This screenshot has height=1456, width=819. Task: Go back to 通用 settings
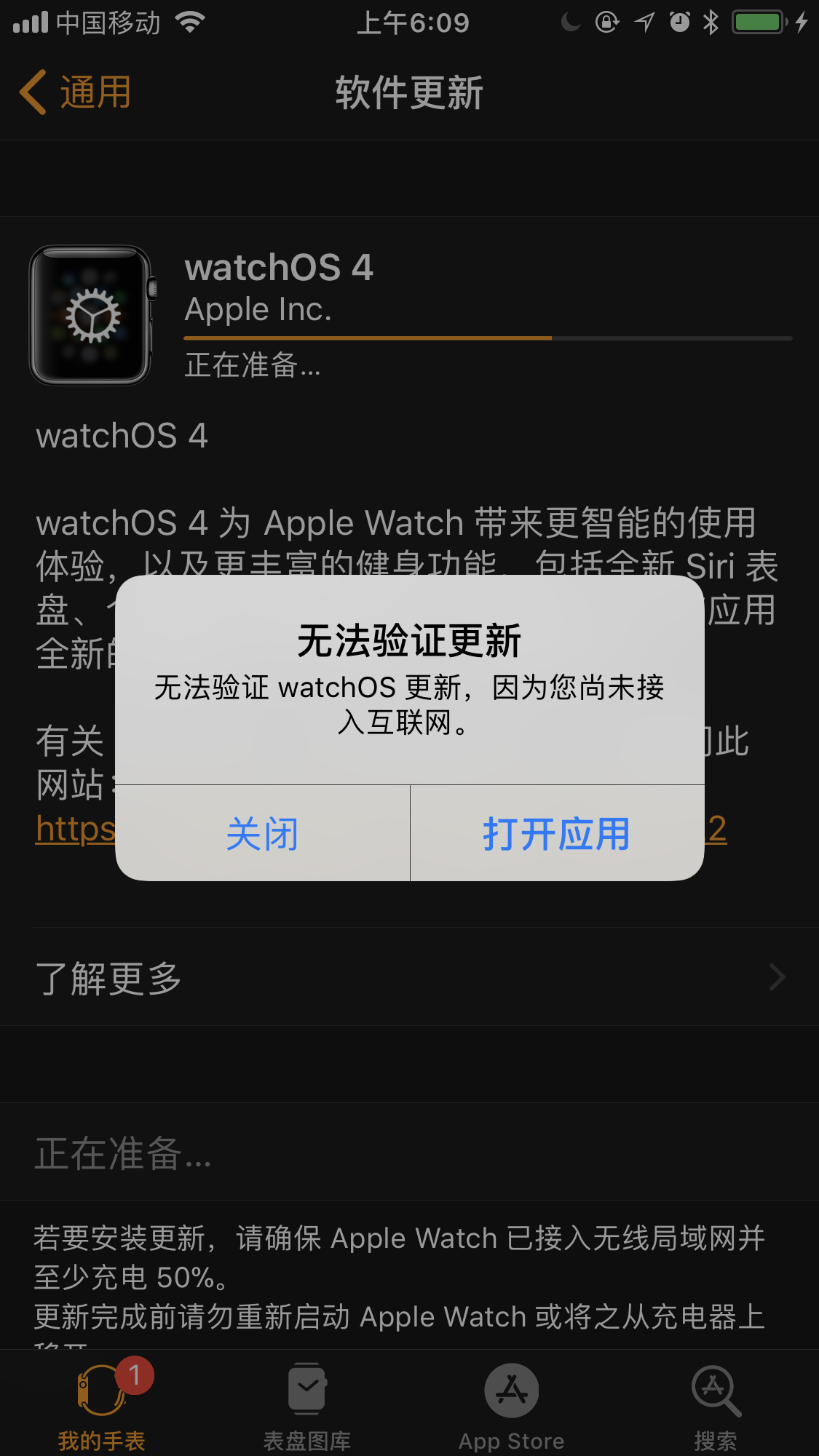coord(76,92)
